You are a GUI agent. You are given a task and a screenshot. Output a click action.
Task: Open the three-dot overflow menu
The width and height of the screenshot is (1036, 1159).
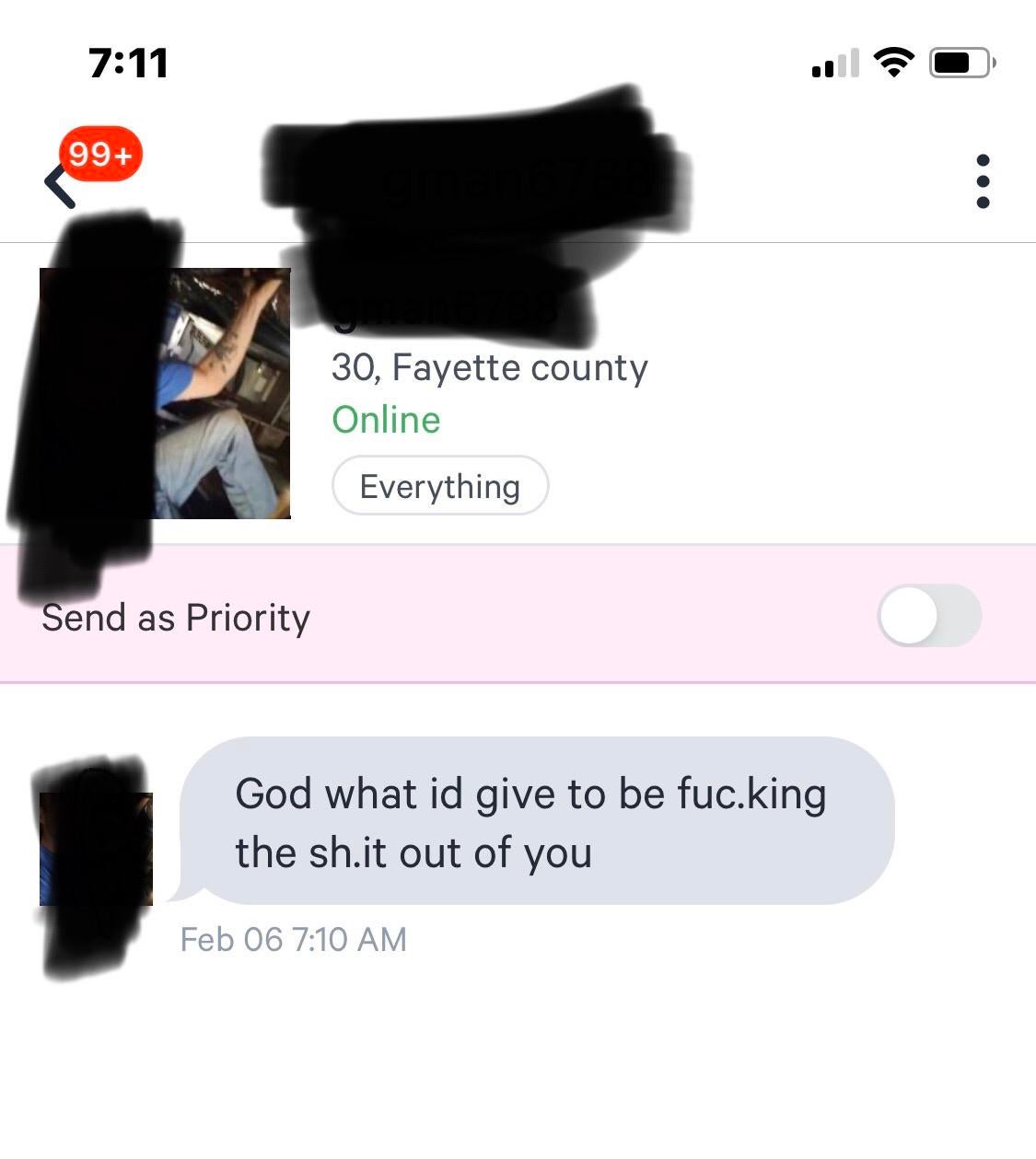[x=982, y=181]
